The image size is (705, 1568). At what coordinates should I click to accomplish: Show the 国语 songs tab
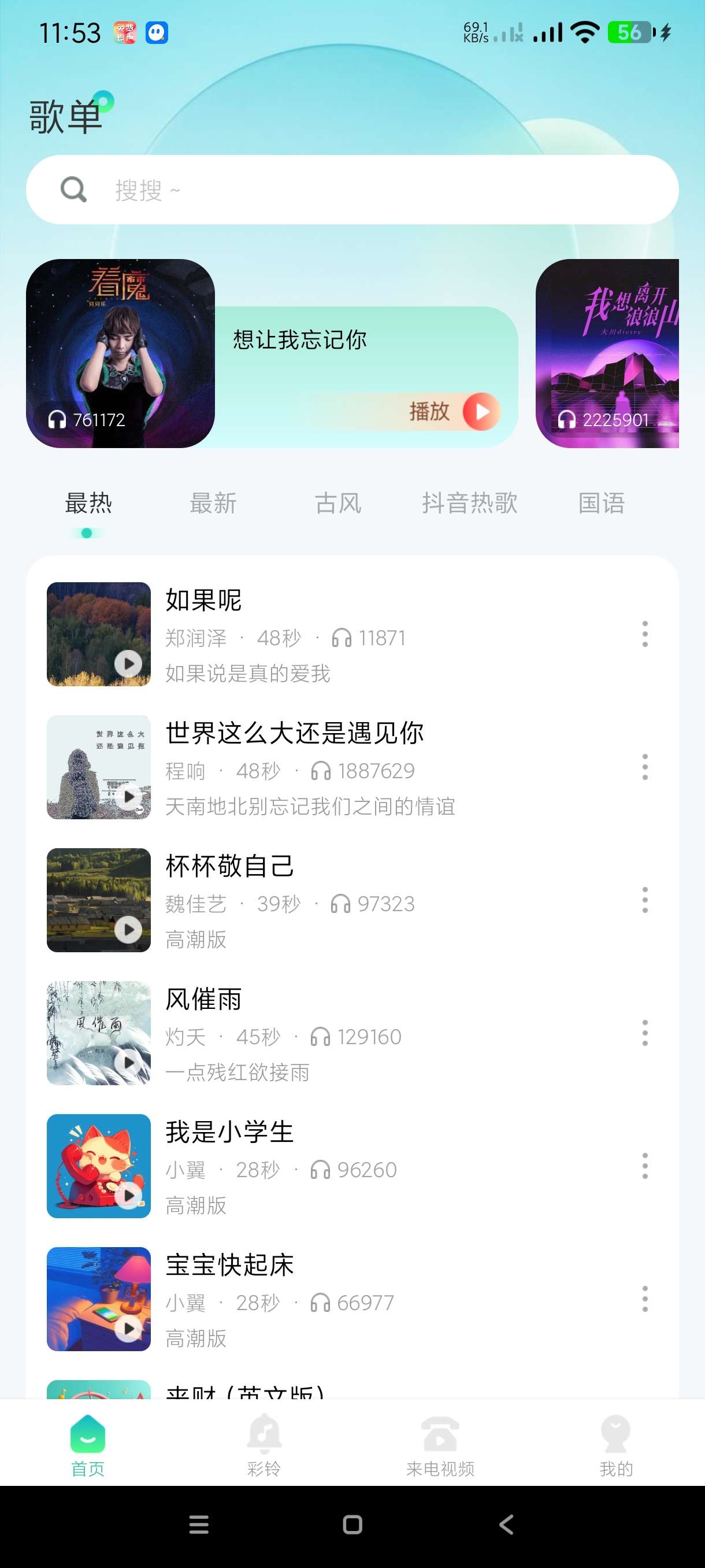point(601,504)
